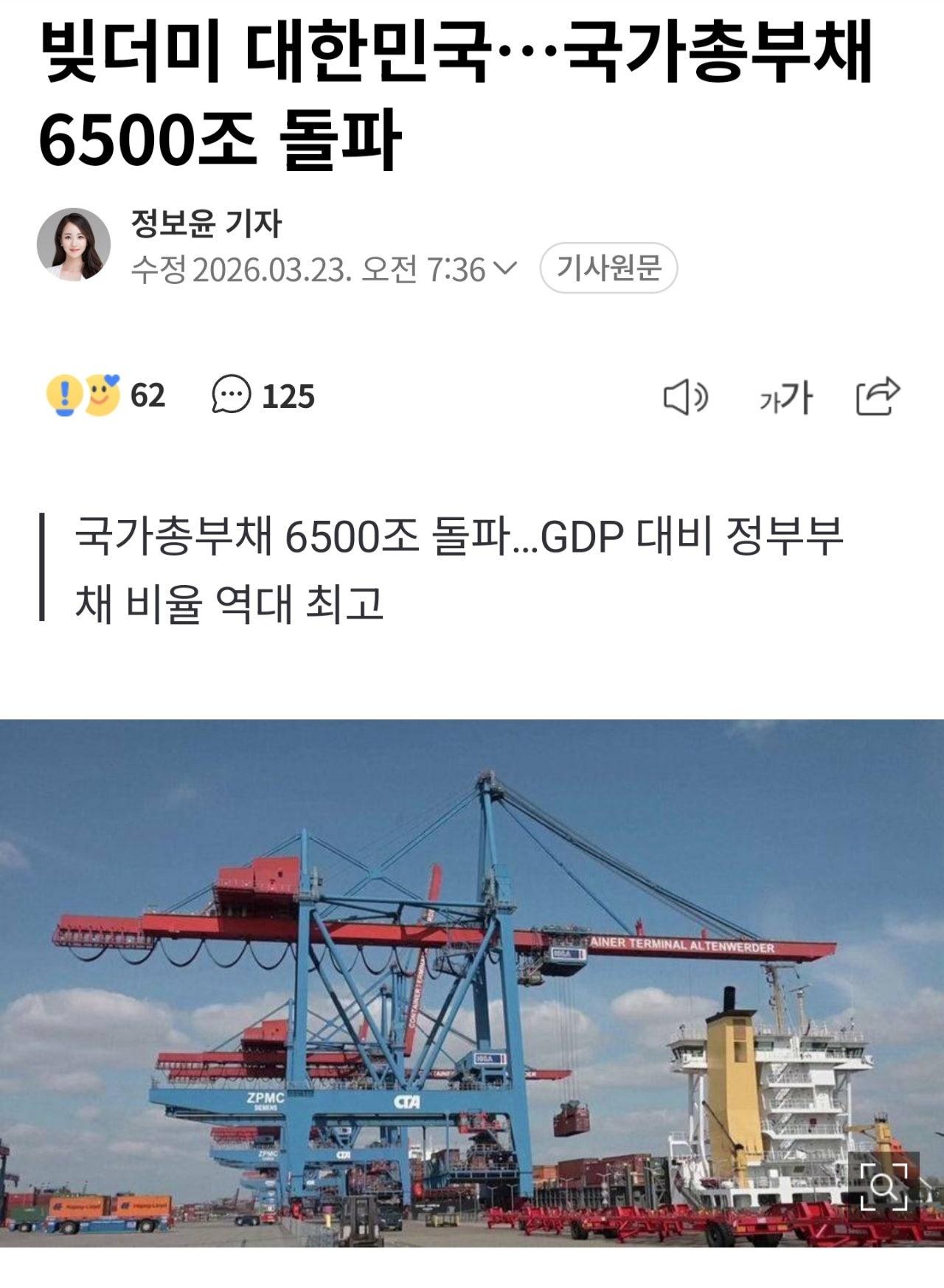The width and height of the screenshot is (944, 1288).
Task: Change the text size with the 가가 icon
Action: 785,398
